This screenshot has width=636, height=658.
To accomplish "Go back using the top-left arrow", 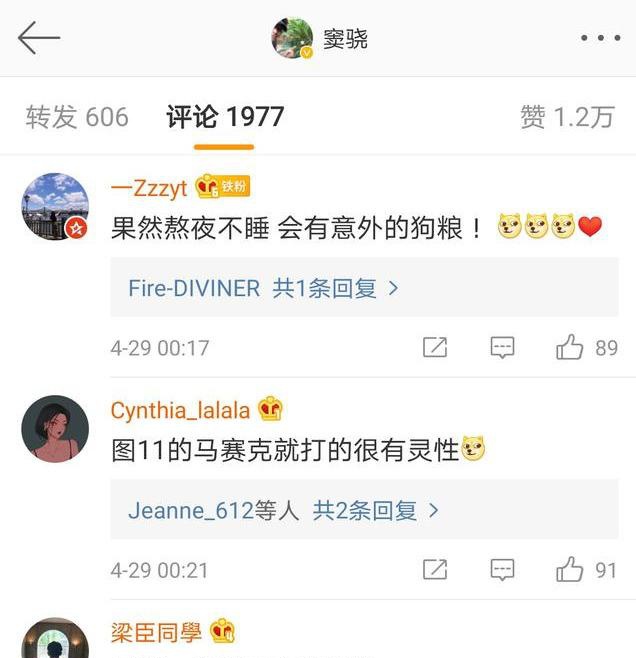I will pyautogui.click(x=39, y=39).
